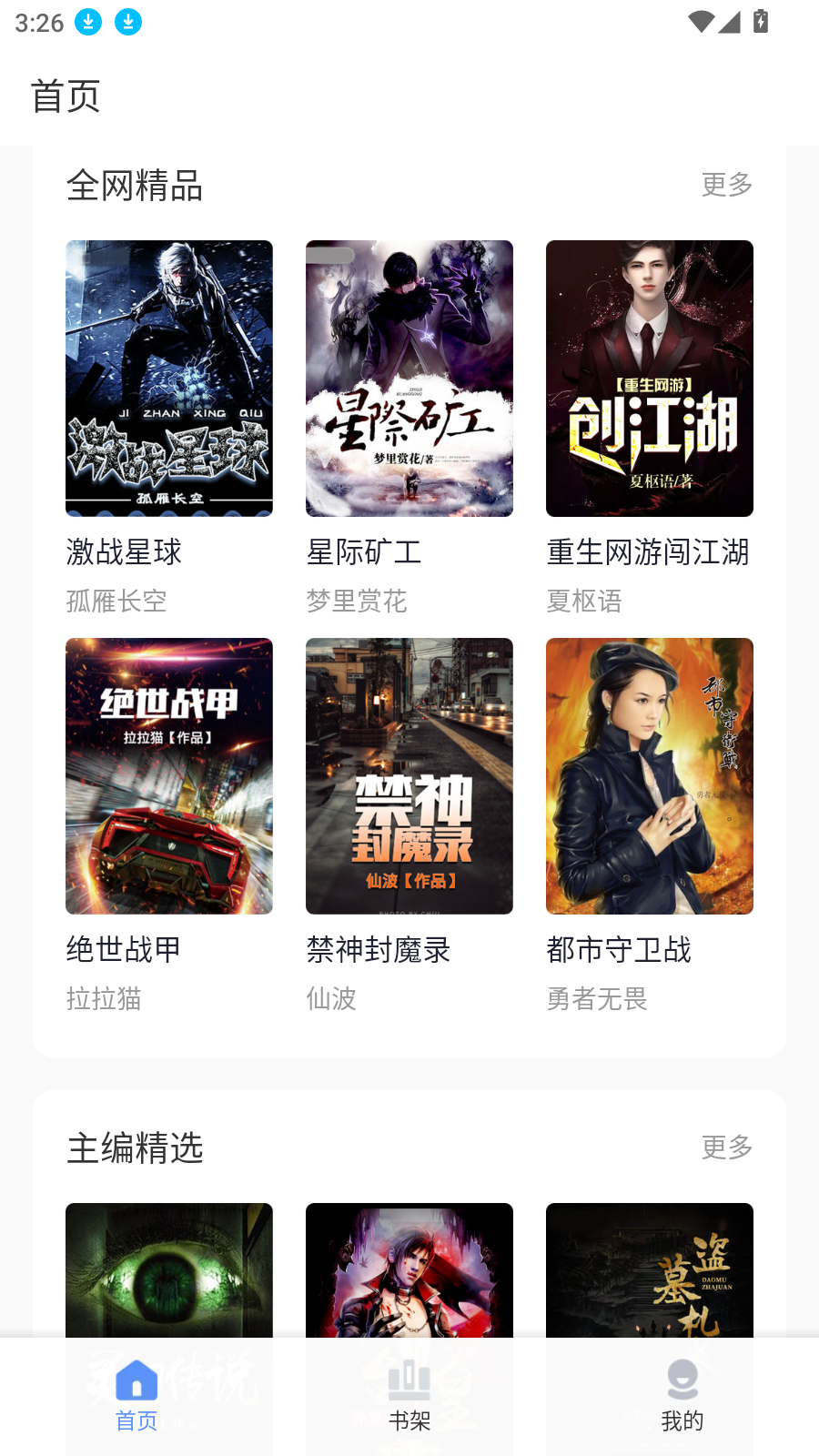Open the 绝世战甲 book cover
Viewport: 819px width, 1456px height.
pos(168,775)
